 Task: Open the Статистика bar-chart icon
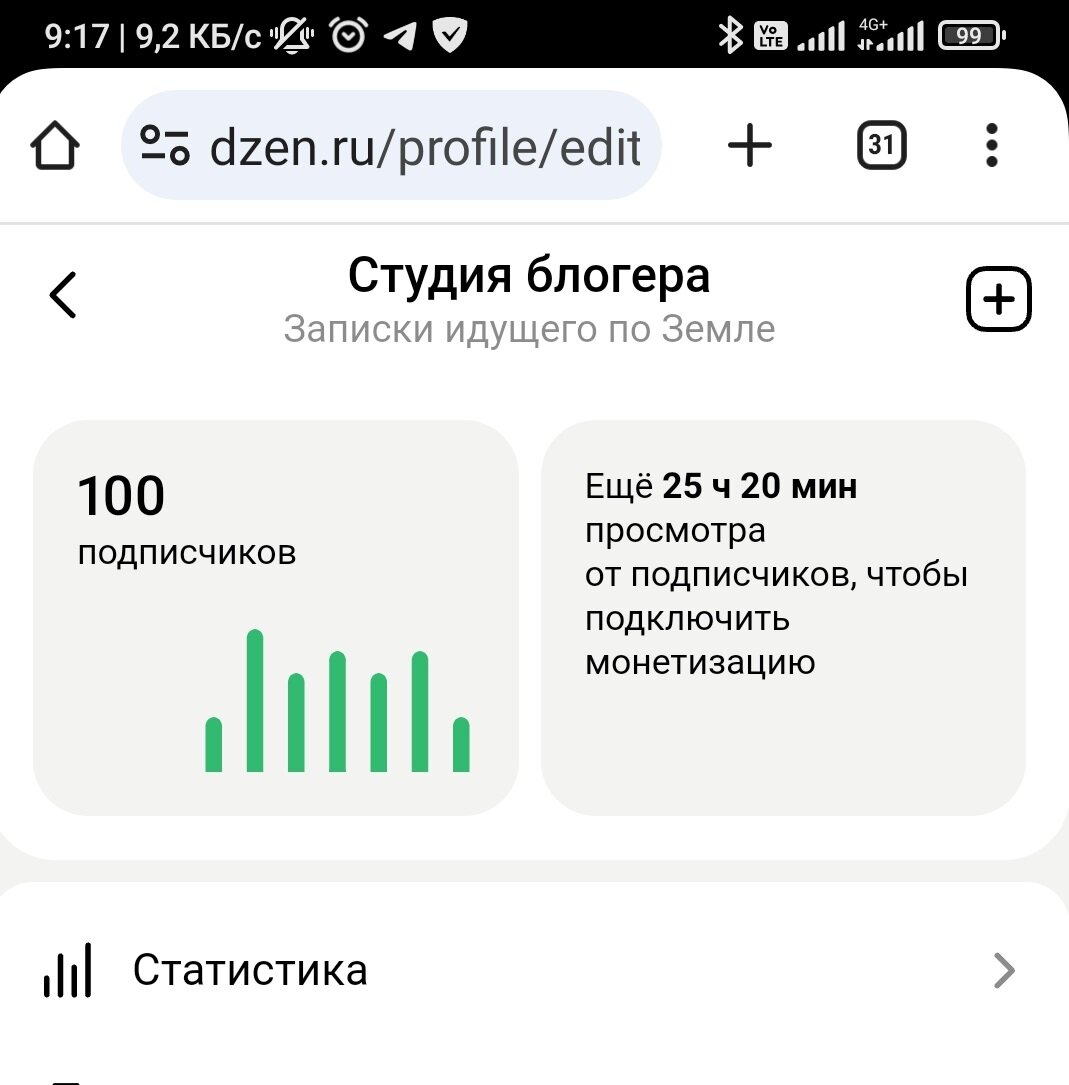coord(68,969)
